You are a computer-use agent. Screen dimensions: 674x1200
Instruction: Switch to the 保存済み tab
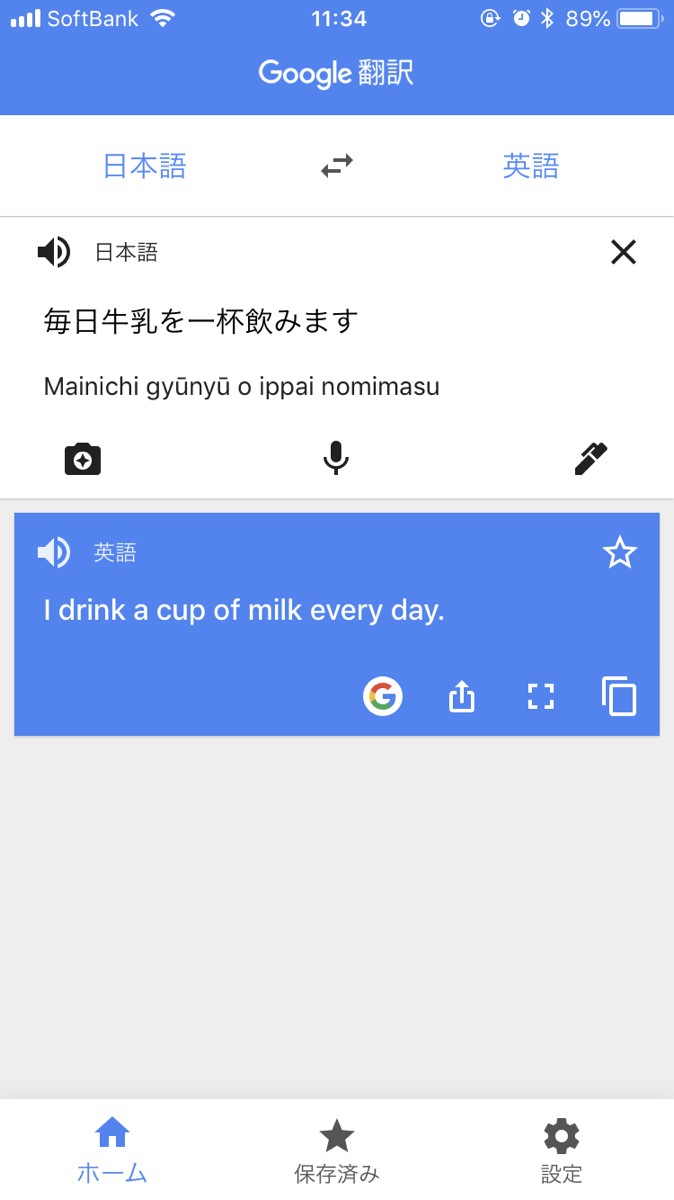tap(337, 1150)
